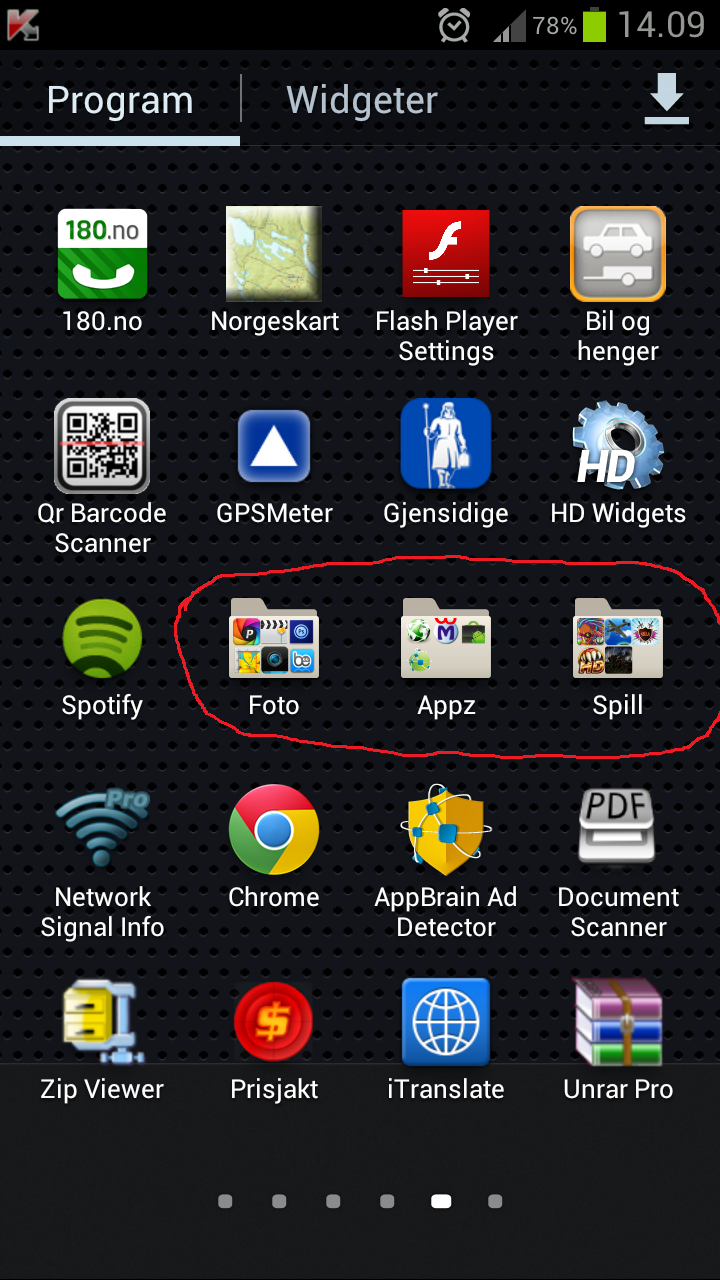
Task: Select the Program tab
Action: pos(120,100)
